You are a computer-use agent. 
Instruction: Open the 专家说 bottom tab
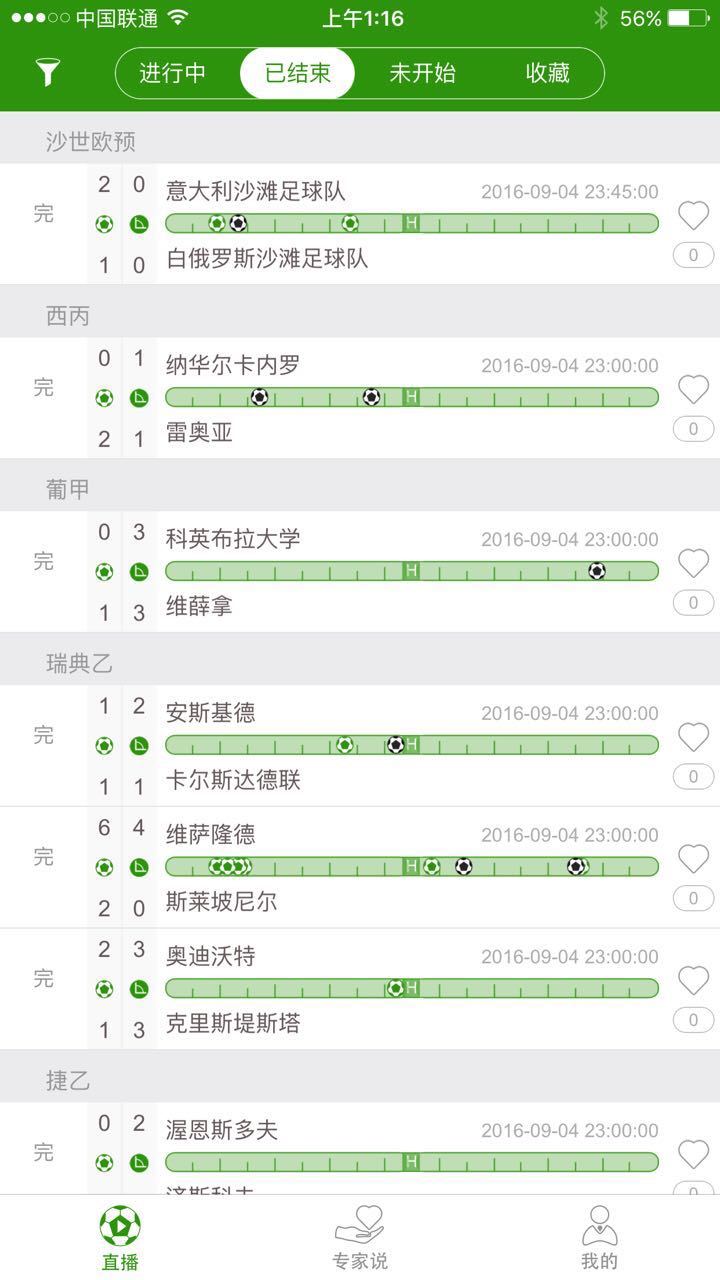(x=360, y=1238)
